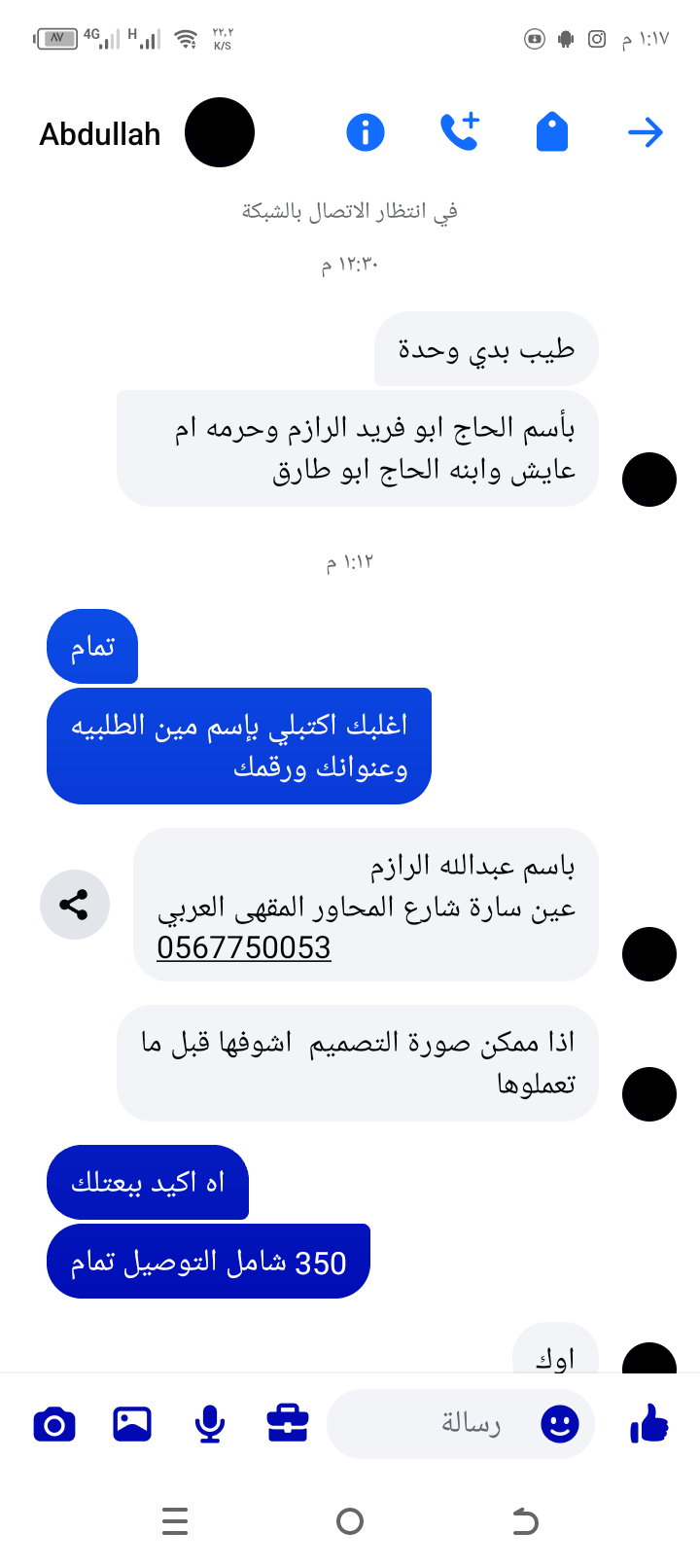This screenshot has height=1568, width=700.
Task: Go to the home screen
Action: [350, 1520]
